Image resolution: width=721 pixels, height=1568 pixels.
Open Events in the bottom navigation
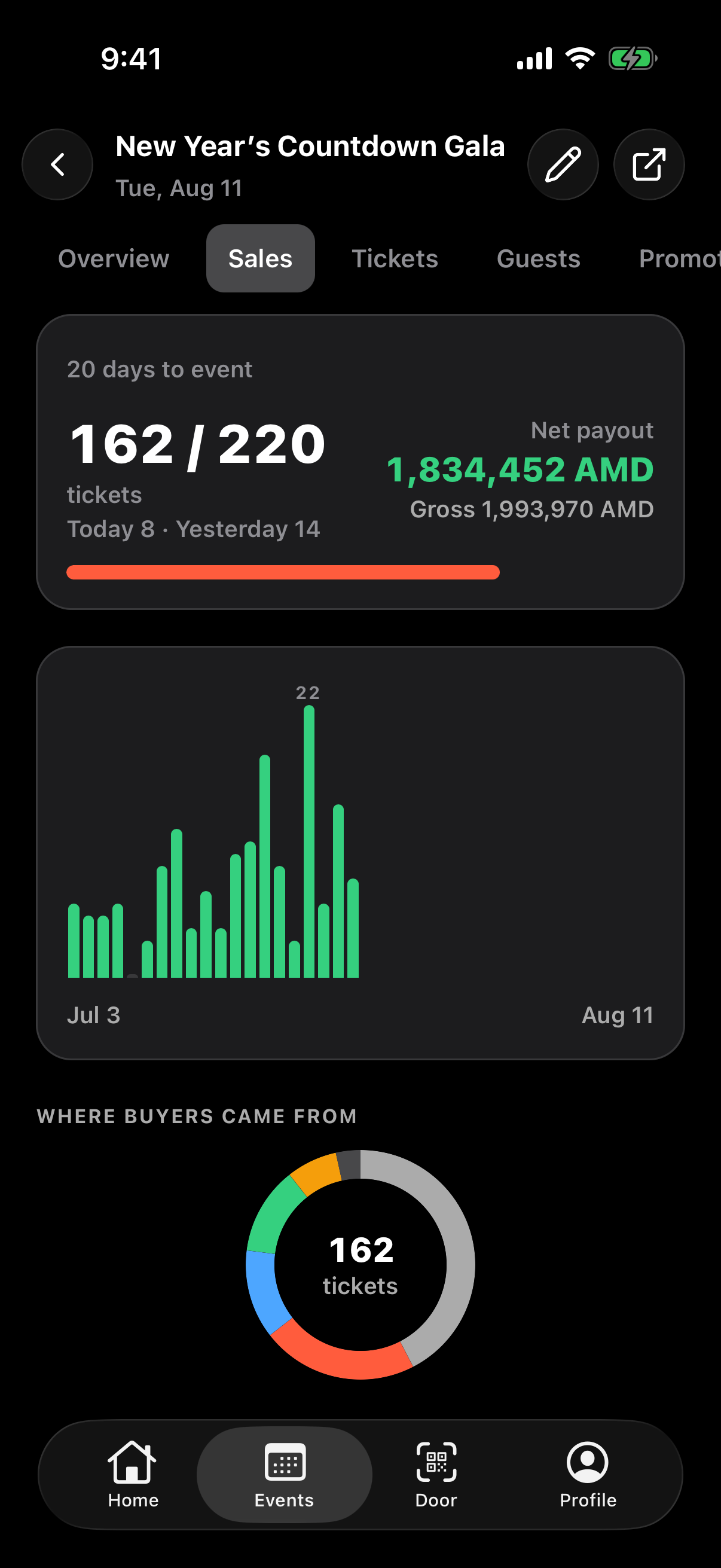[284, 1475]
